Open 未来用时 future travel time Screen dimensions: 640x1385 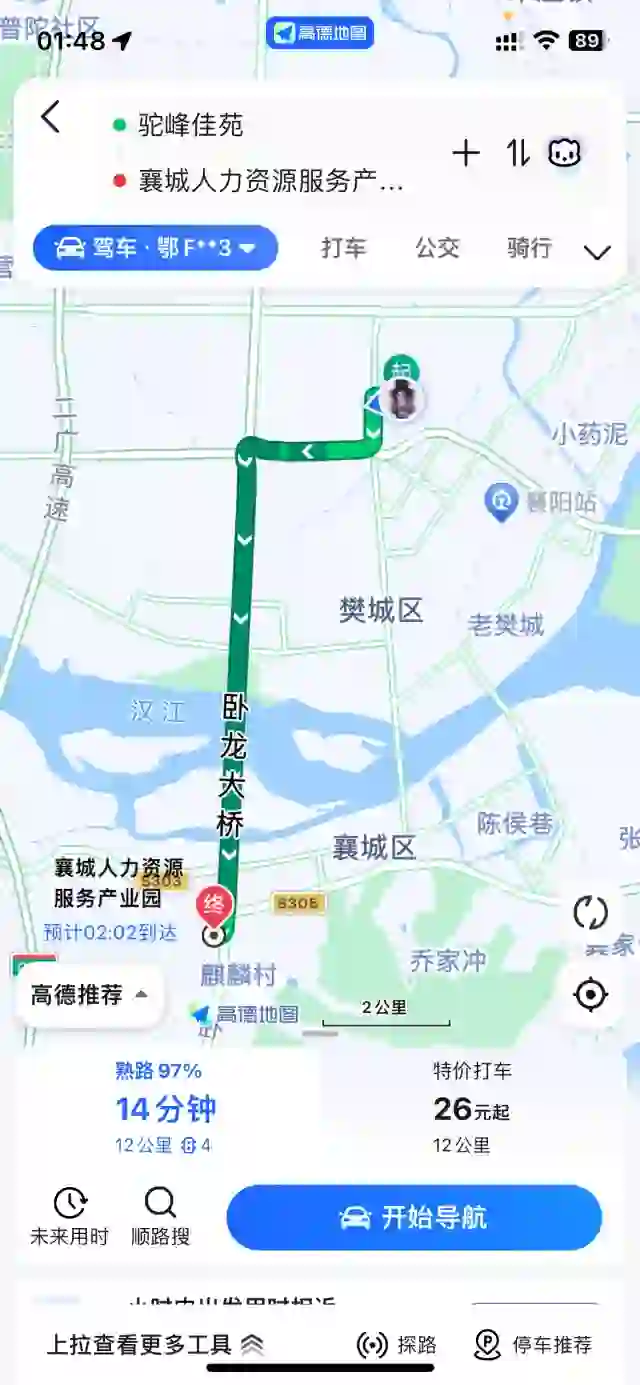tap(69, 1215)
